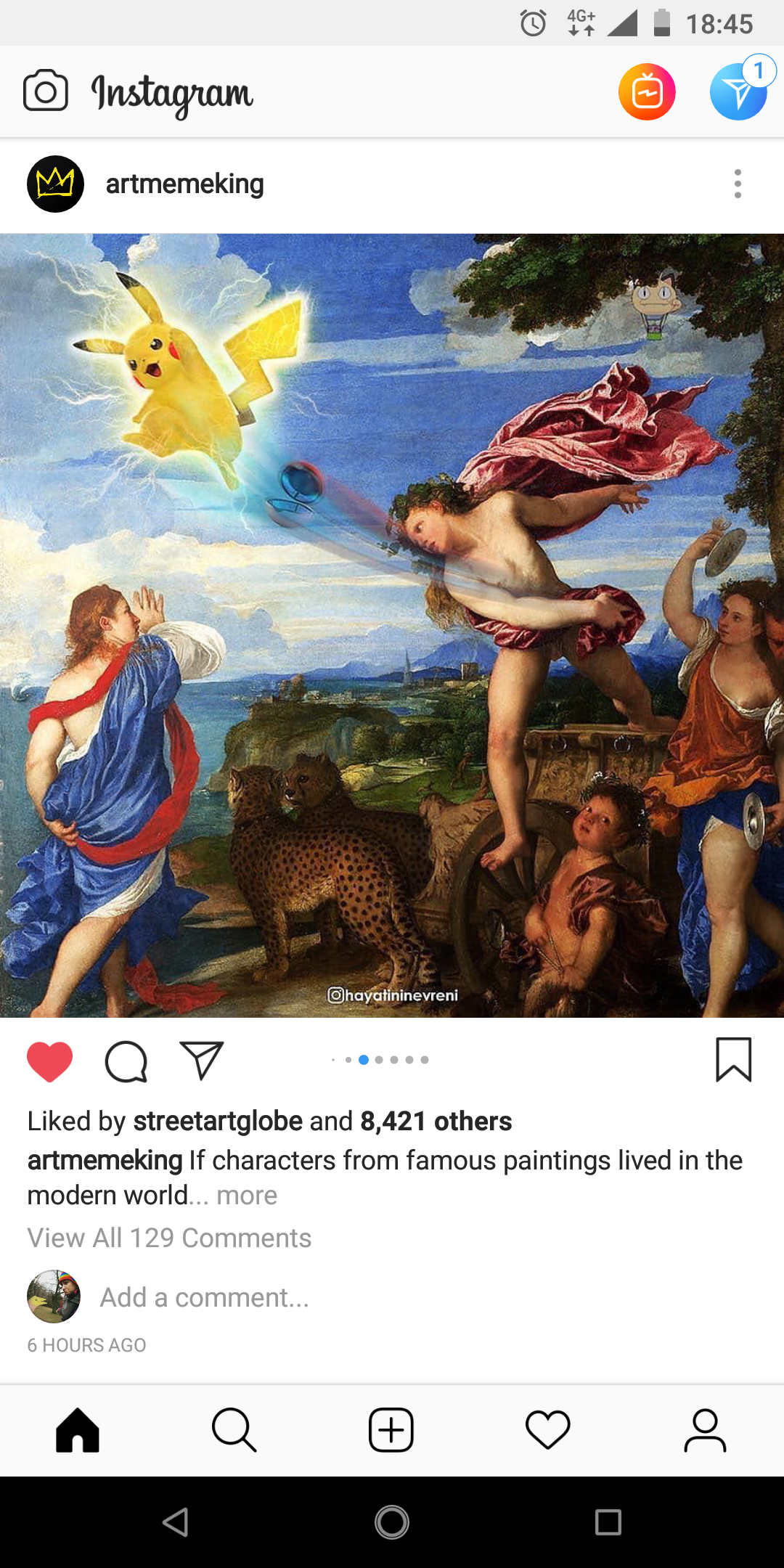Open IGTV from the orange TV icon
This screenshot has height=1568, width=784.
click(647, 92)
